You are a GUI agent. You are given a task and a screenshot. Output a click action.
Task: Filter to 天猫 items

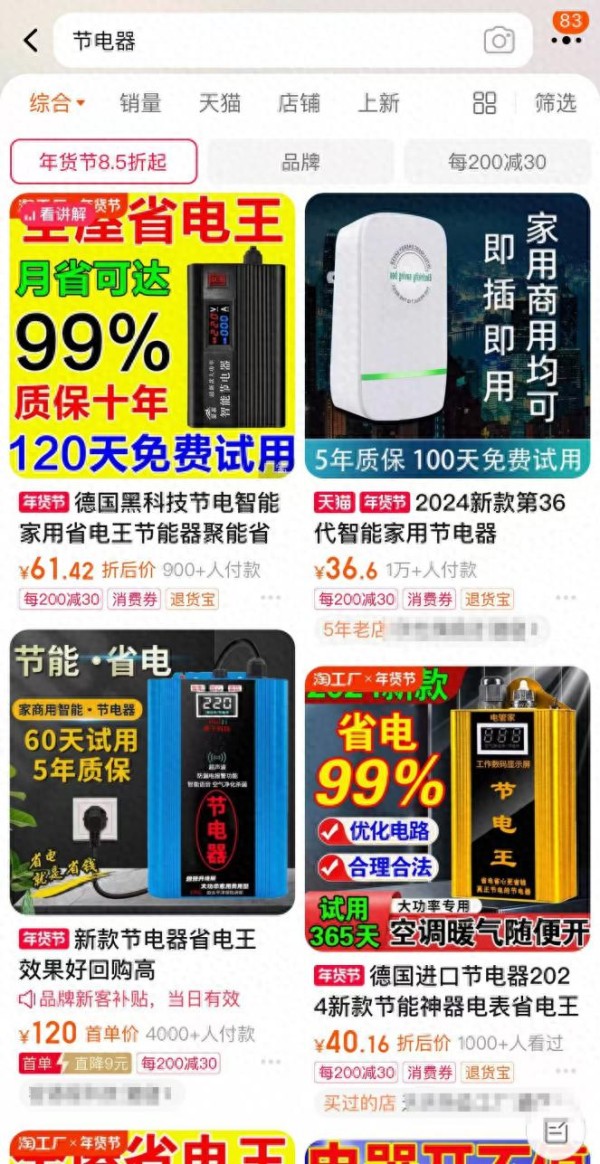[x=220, y=102]
